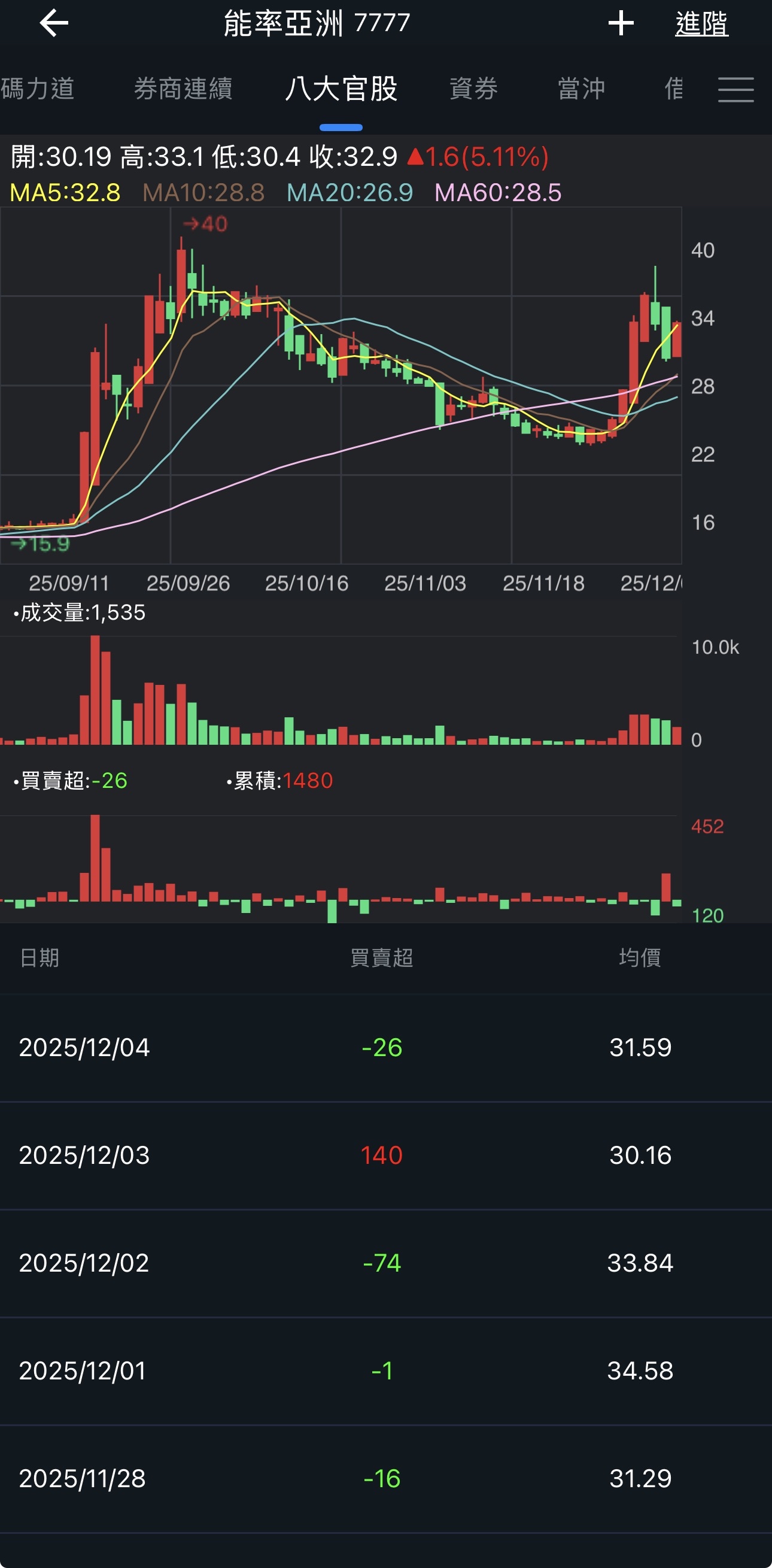Screen dimensions: 772x1568
Task: Select the 八大官股 tab
Action: 341,89
